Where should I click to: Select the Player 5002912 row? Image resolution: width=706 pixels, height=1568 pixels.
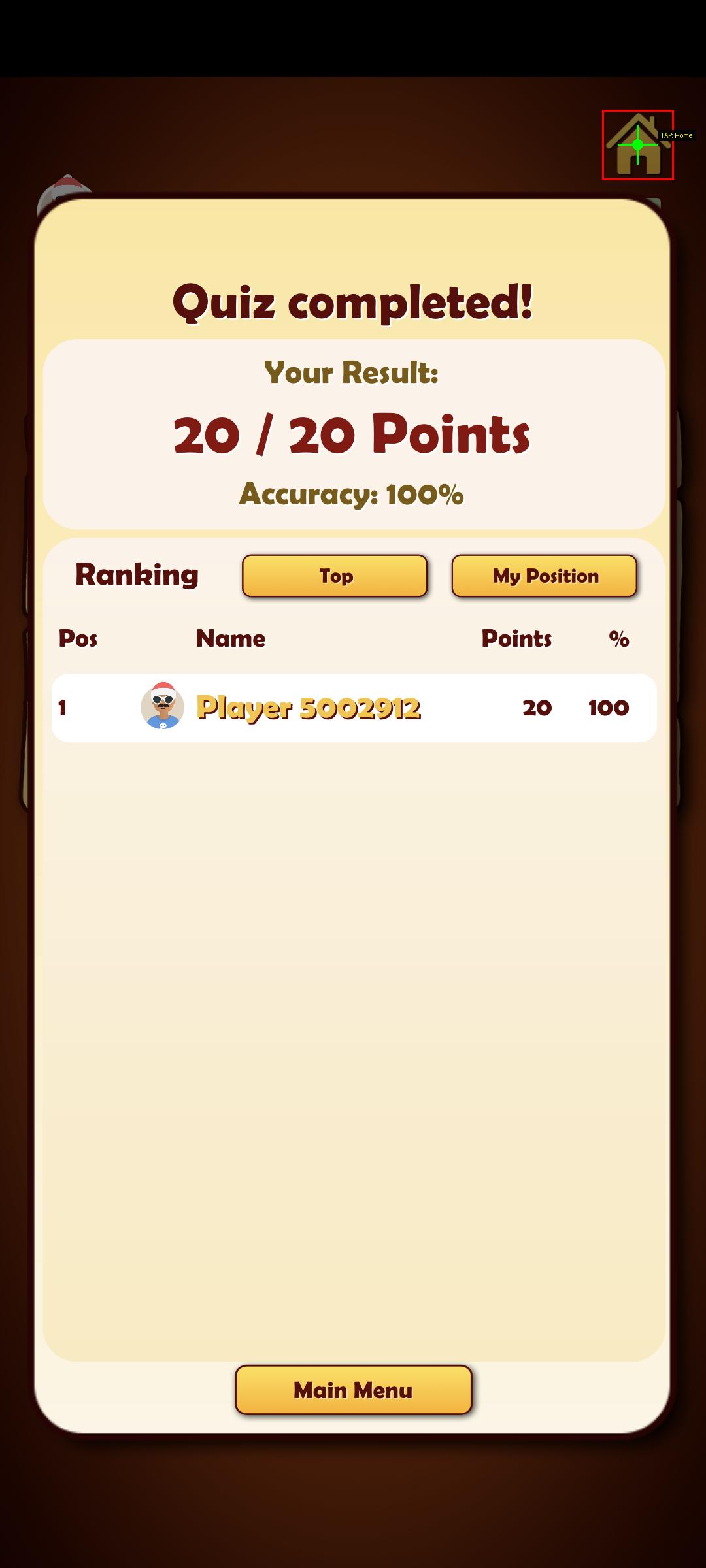pyautogui.click(x=353, y=708)
